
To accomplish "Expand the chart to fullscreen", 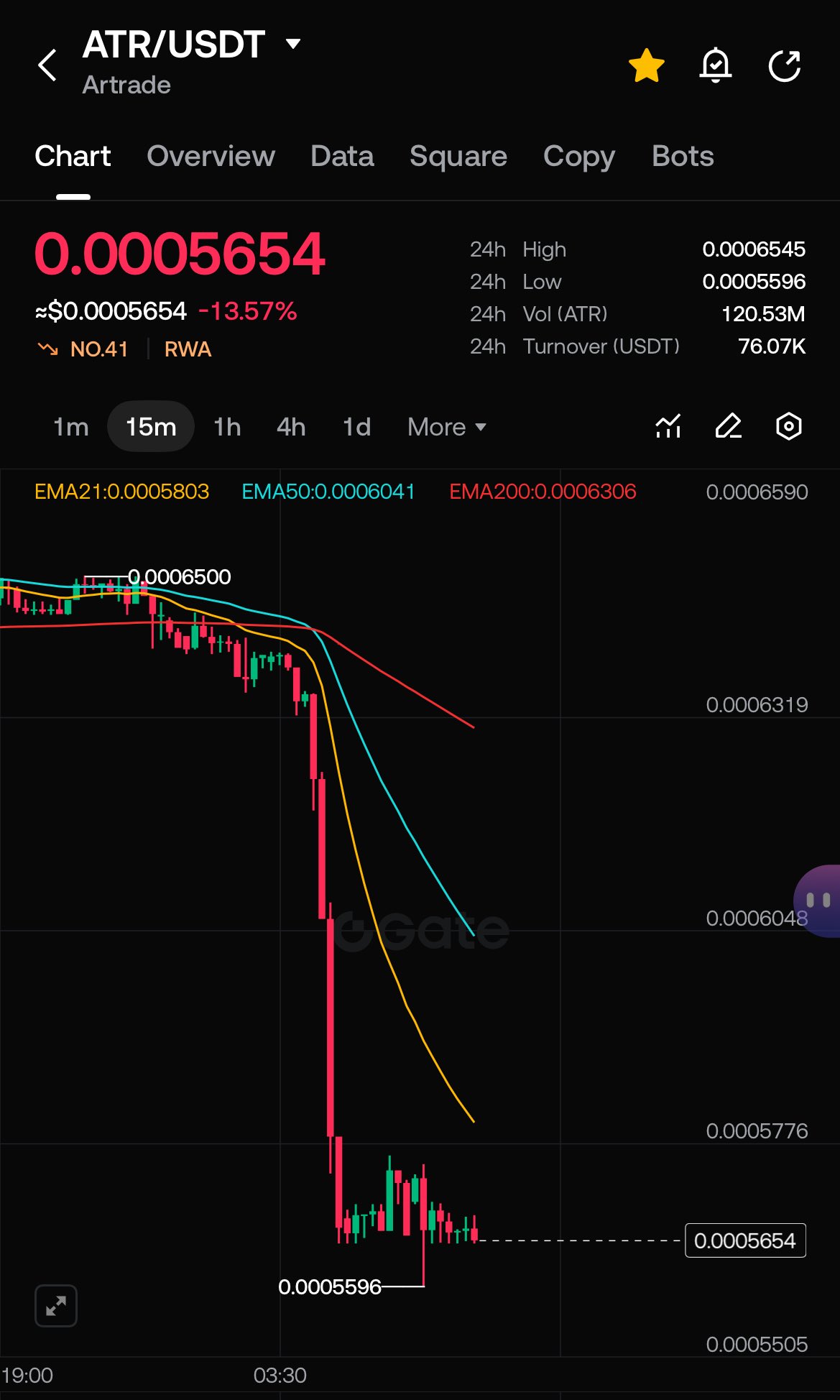I will (56, 1306).
